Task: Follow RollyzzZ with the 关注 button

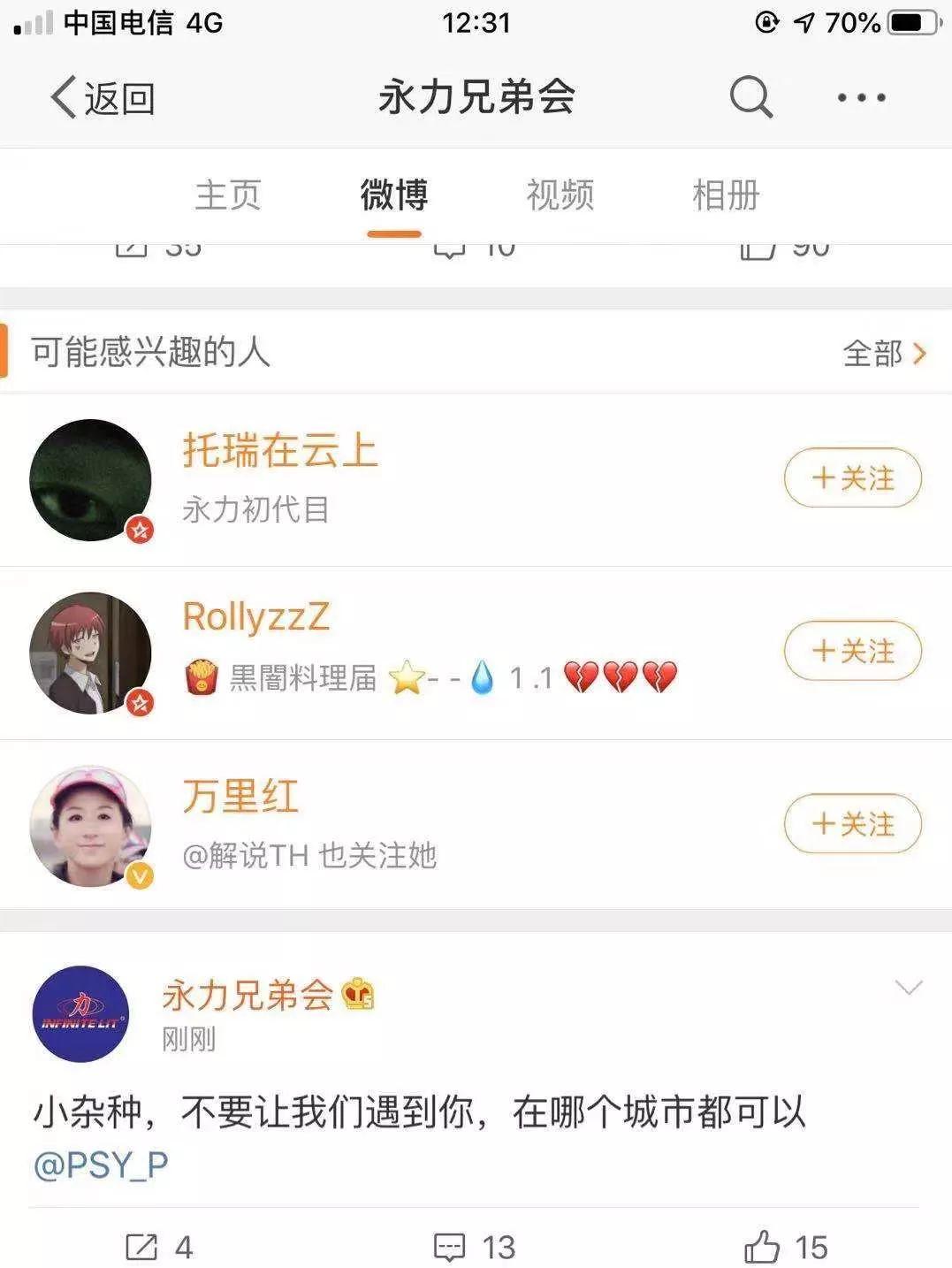Action: click(x=852, y=652)
